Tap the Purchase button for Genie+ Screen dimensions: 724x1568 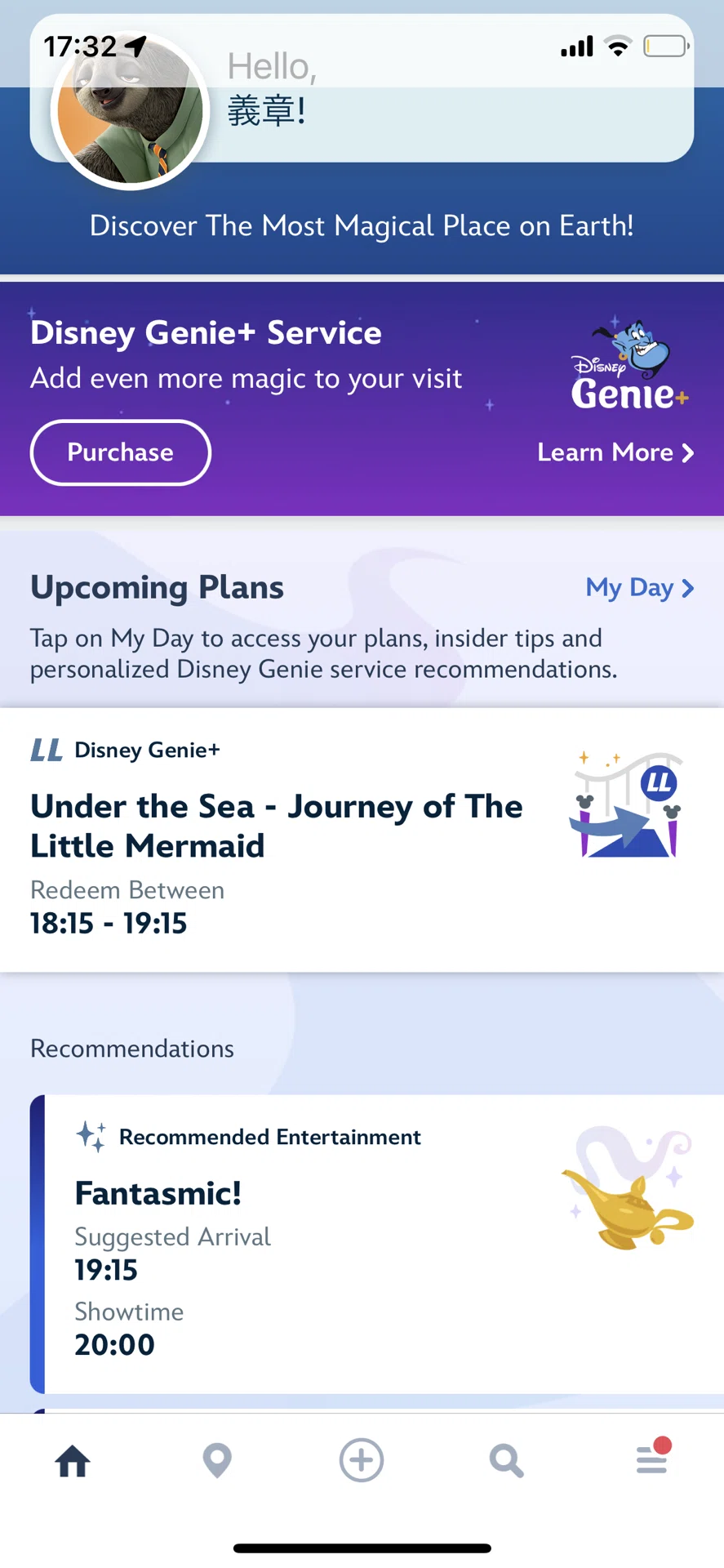pos(121,452)
